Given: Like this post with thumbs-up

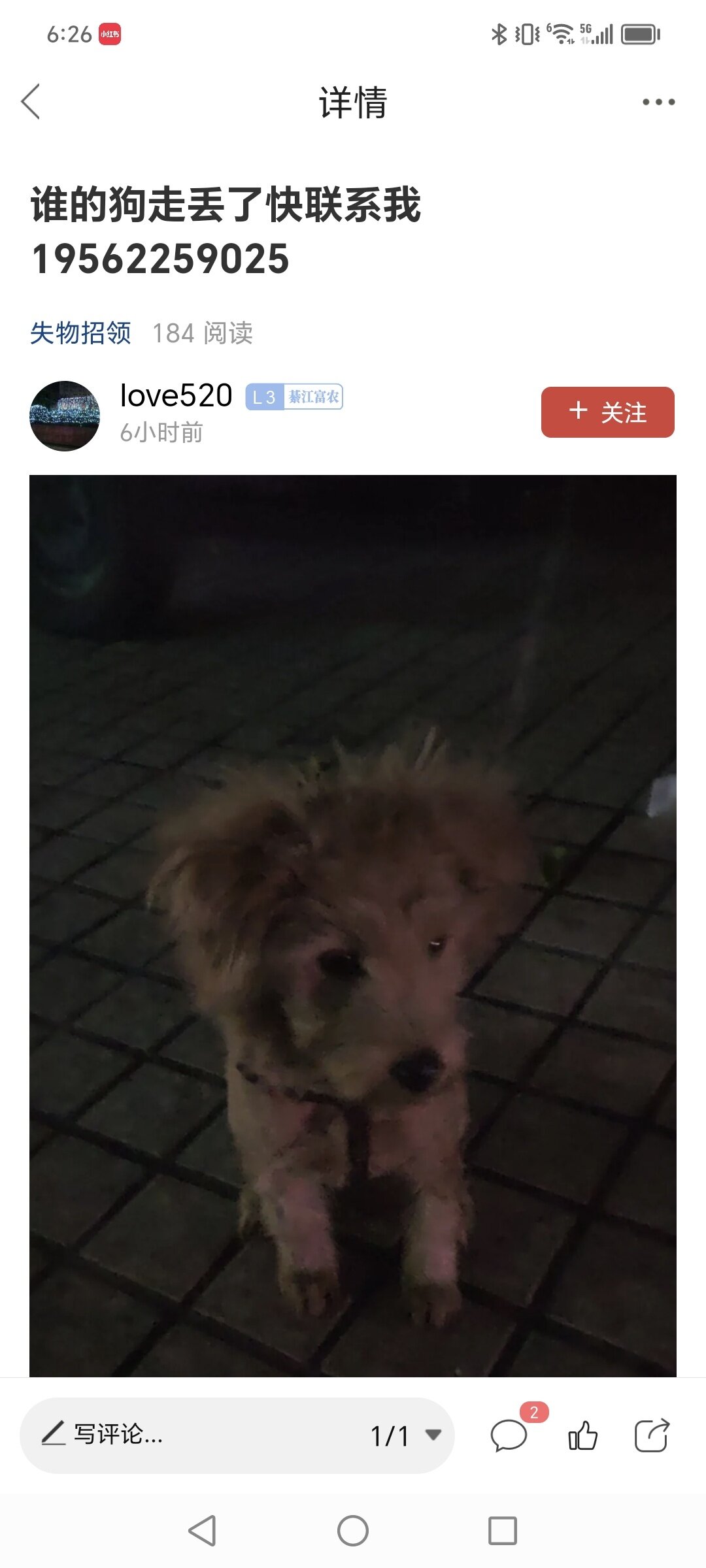Looking at the screenshot, I should pyautogui.click(x=582, y=1435).
